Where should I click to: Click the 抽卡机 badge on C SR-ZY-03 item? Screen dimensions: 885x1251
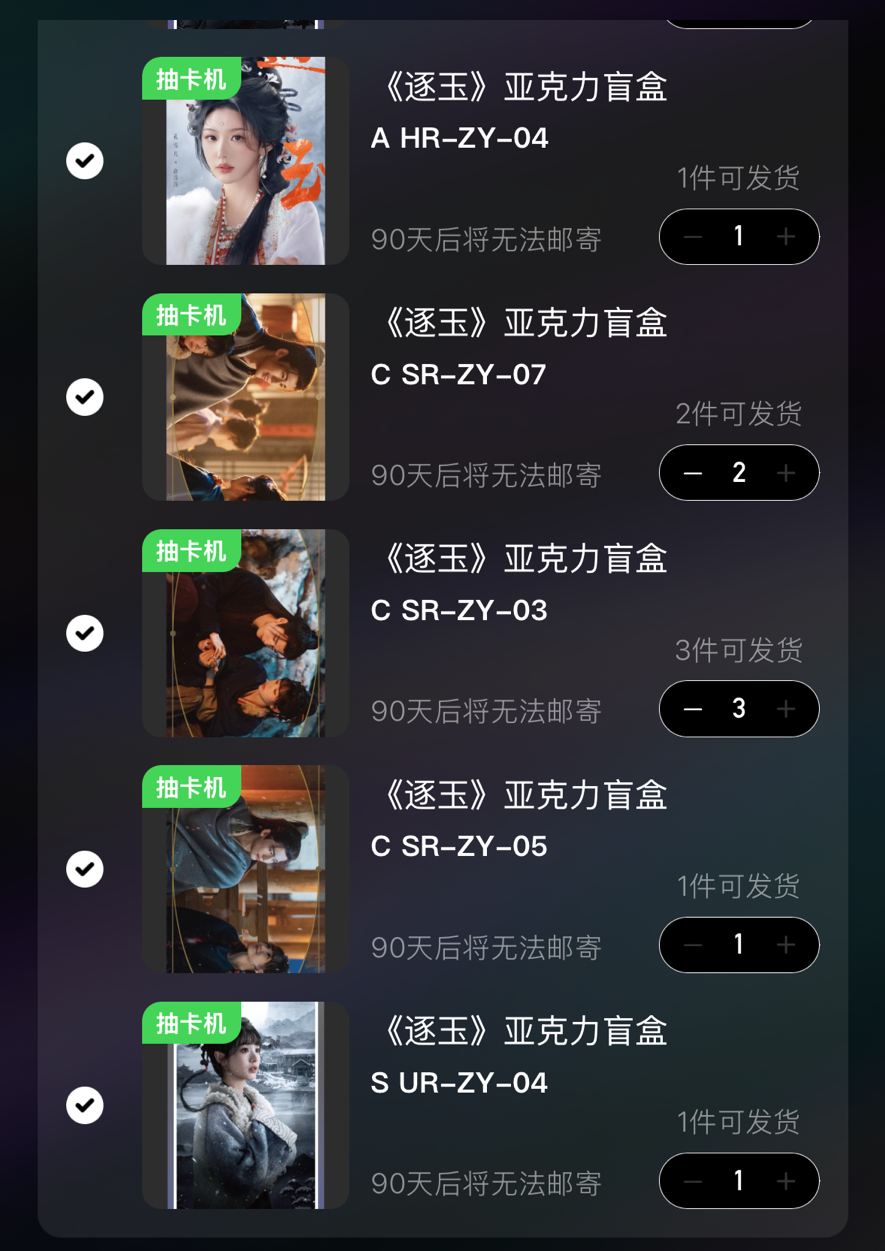pyautogui.click(x=191, y=550)
